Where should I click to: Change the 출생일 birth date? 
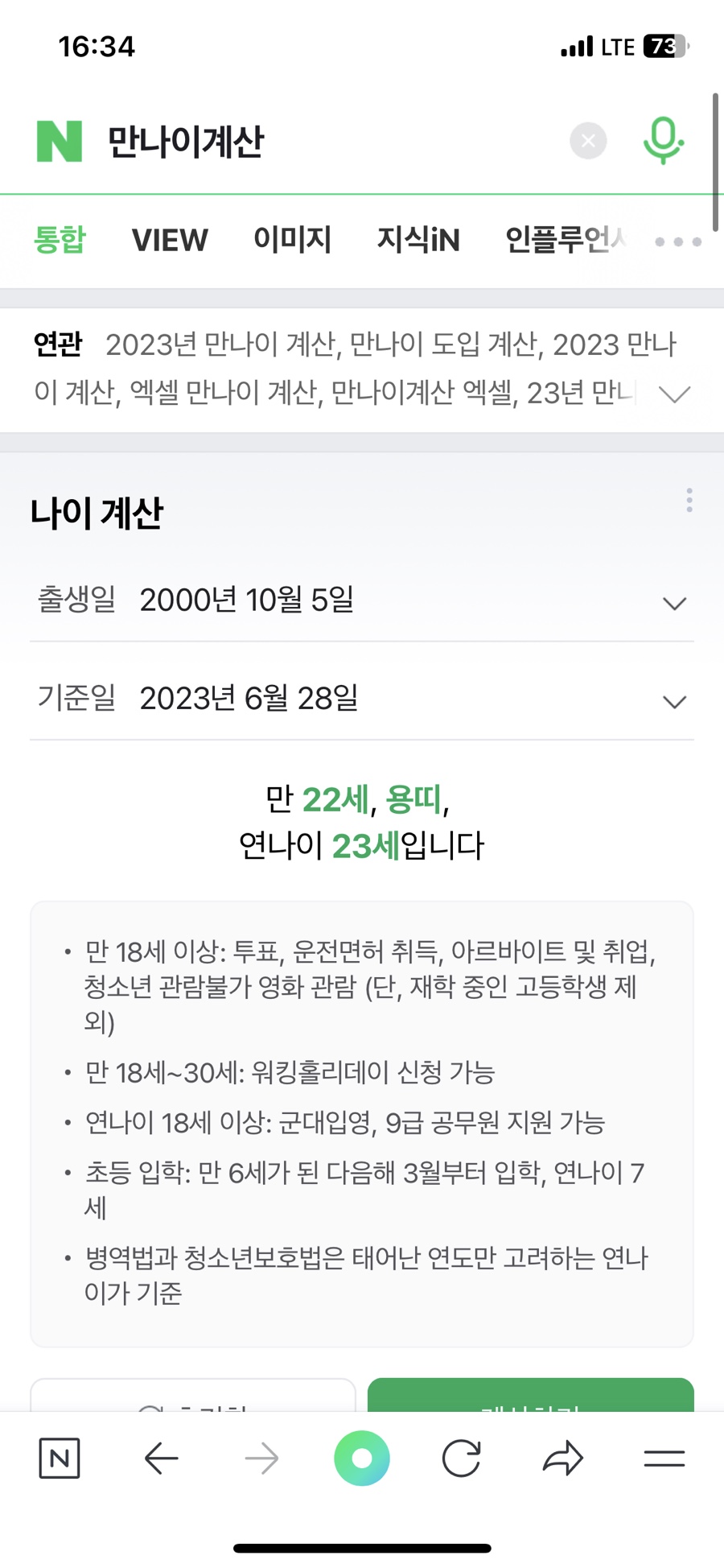tap(362, 600)
